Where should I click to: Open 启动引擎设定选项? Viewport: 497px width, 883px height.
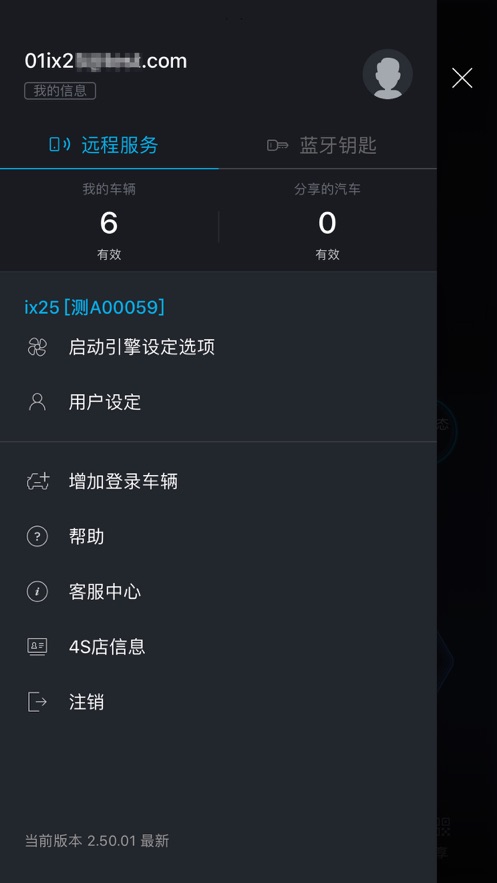[218, 346]
